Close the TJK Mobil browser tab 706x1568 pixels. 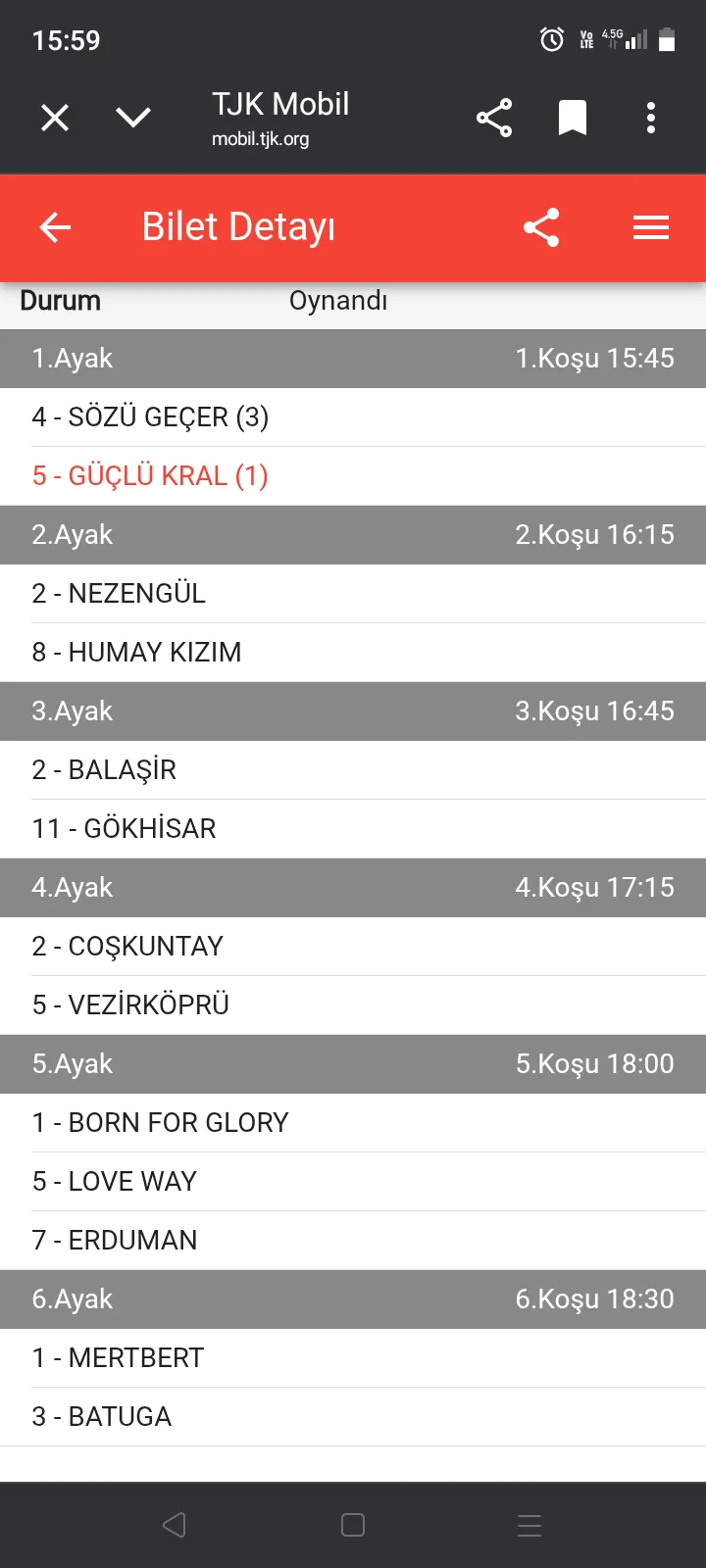55,119
